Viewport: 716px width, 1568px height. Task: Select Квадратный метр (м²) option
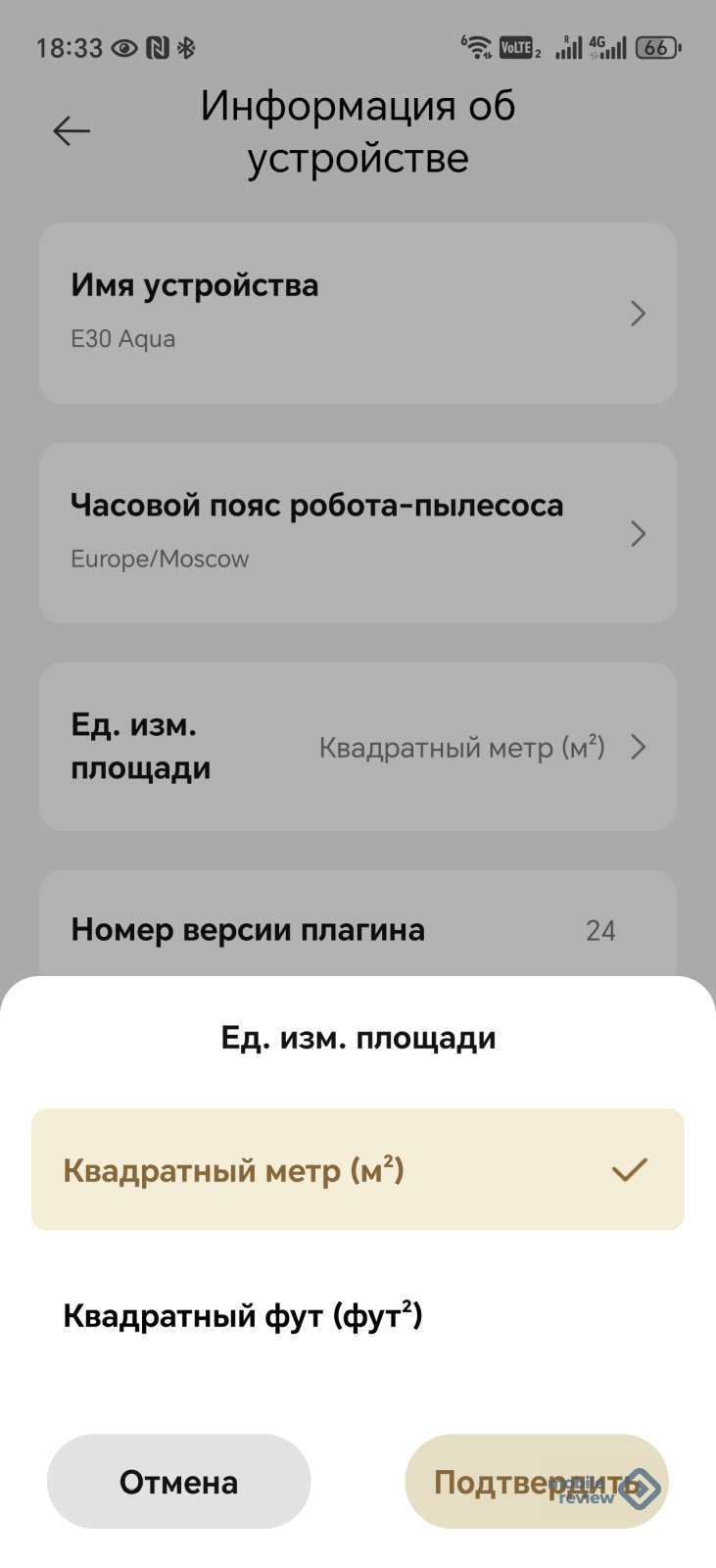pos(358,1169)
